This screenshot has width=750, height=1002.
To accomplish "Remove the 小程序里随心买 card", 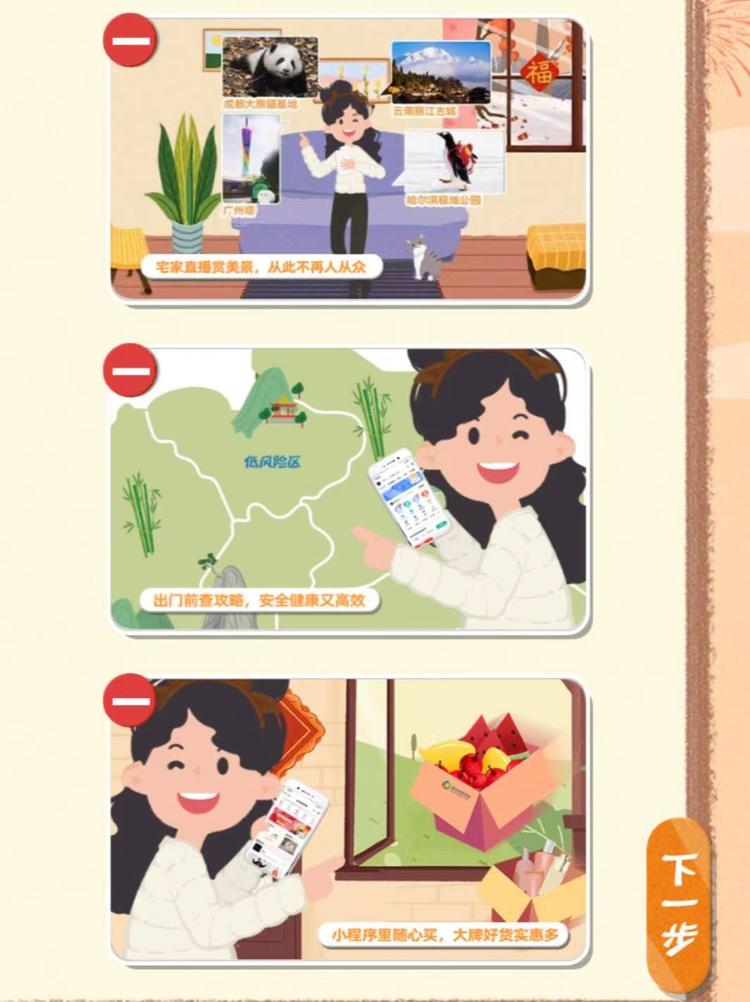I will click(130, 700).
